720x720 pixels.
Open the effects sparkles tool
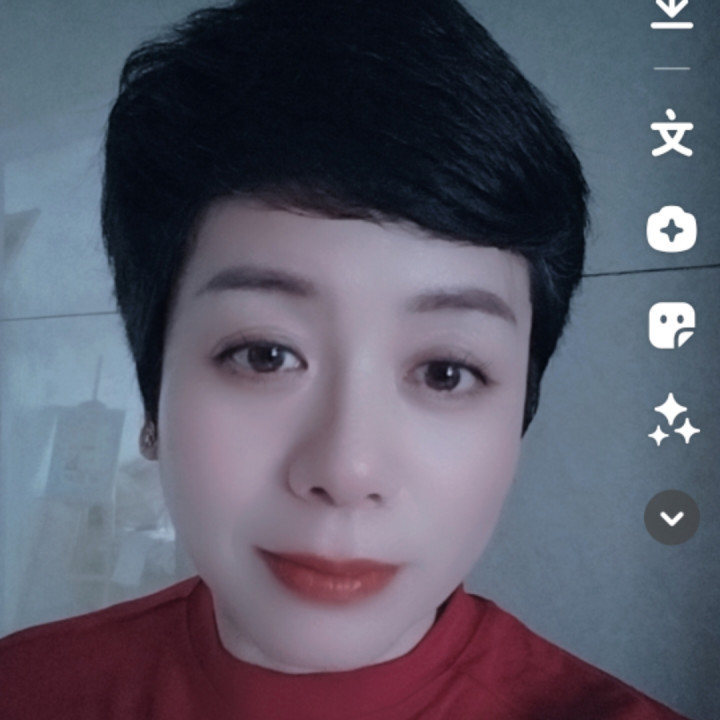[672, 420]
